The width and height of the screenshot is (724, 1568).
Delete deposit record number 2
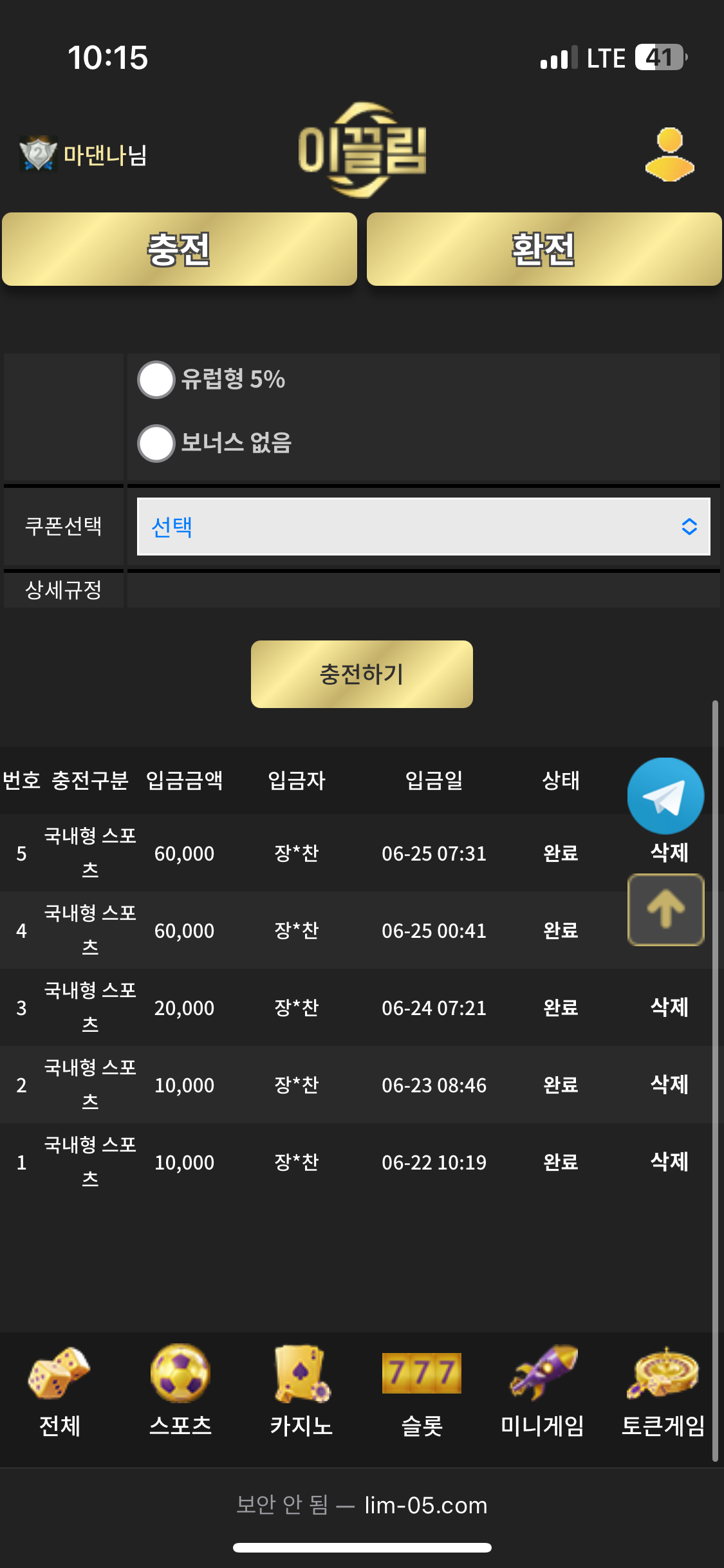click(669, 1085)
